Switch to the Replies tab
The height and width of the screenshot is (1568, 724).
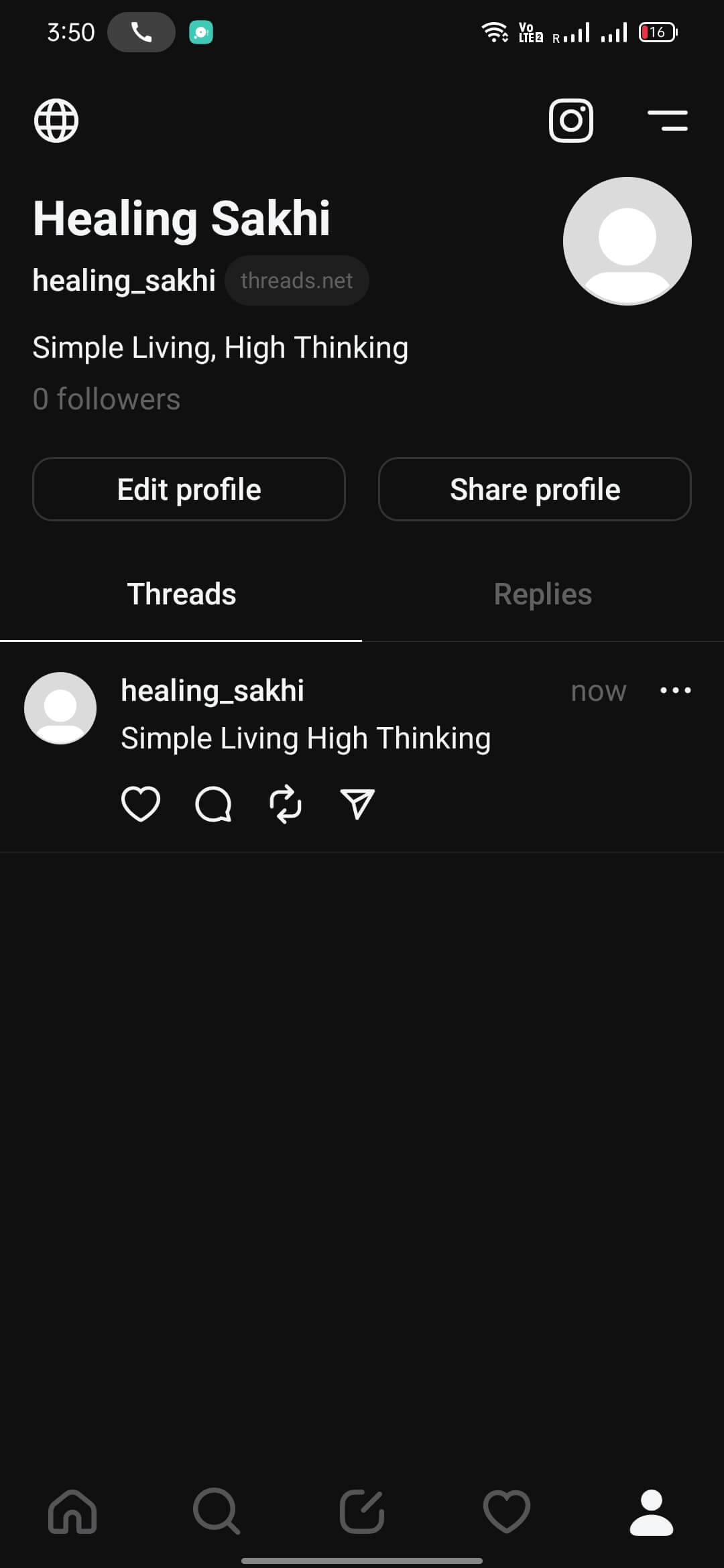click(x=543, y=594)
